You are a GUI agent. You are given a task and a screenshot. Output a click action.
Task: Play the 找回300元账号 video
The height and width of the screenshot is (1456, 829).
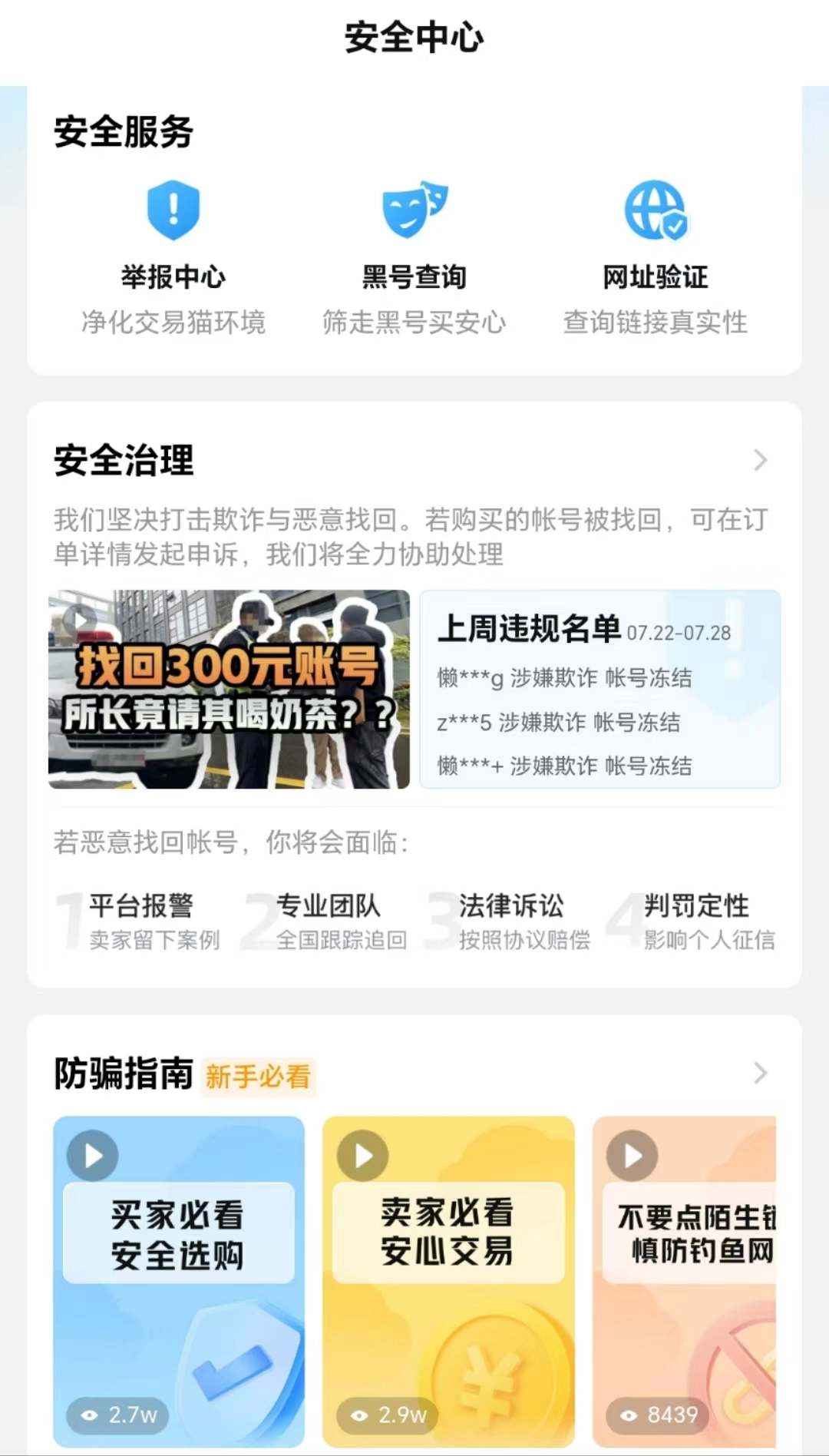pyautogui.click(x=229, y=689)
